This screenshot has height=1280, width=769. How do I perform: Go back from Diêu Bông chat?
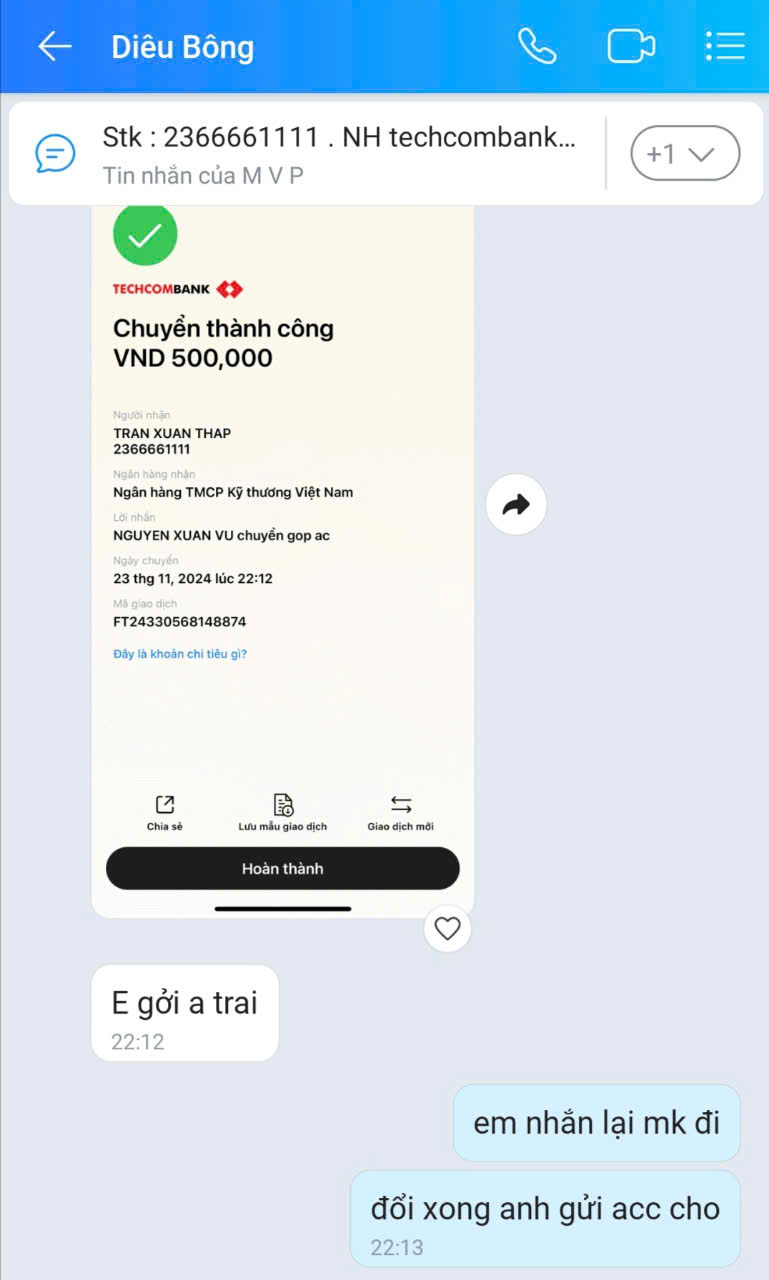tap(54, 46)
